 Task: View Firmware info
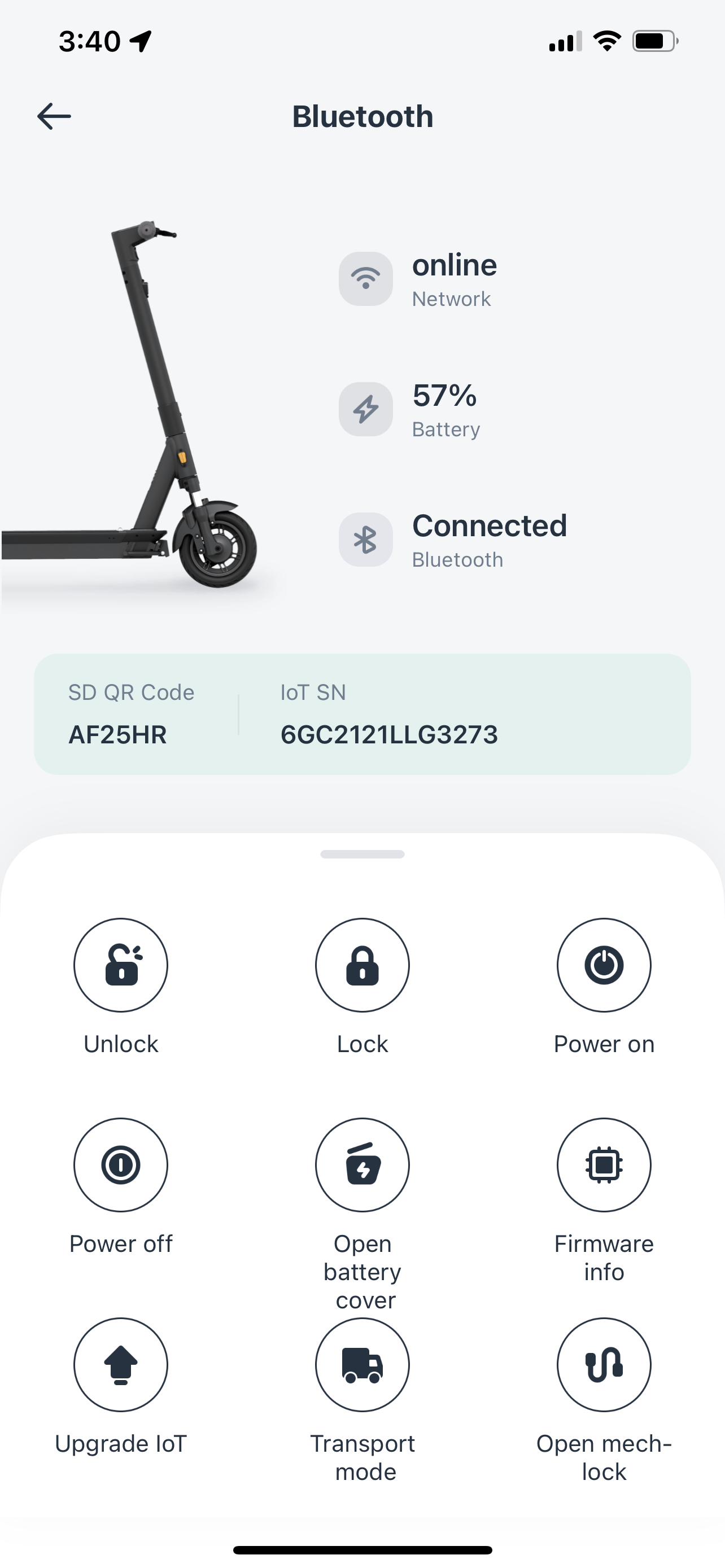point(603,1165)
